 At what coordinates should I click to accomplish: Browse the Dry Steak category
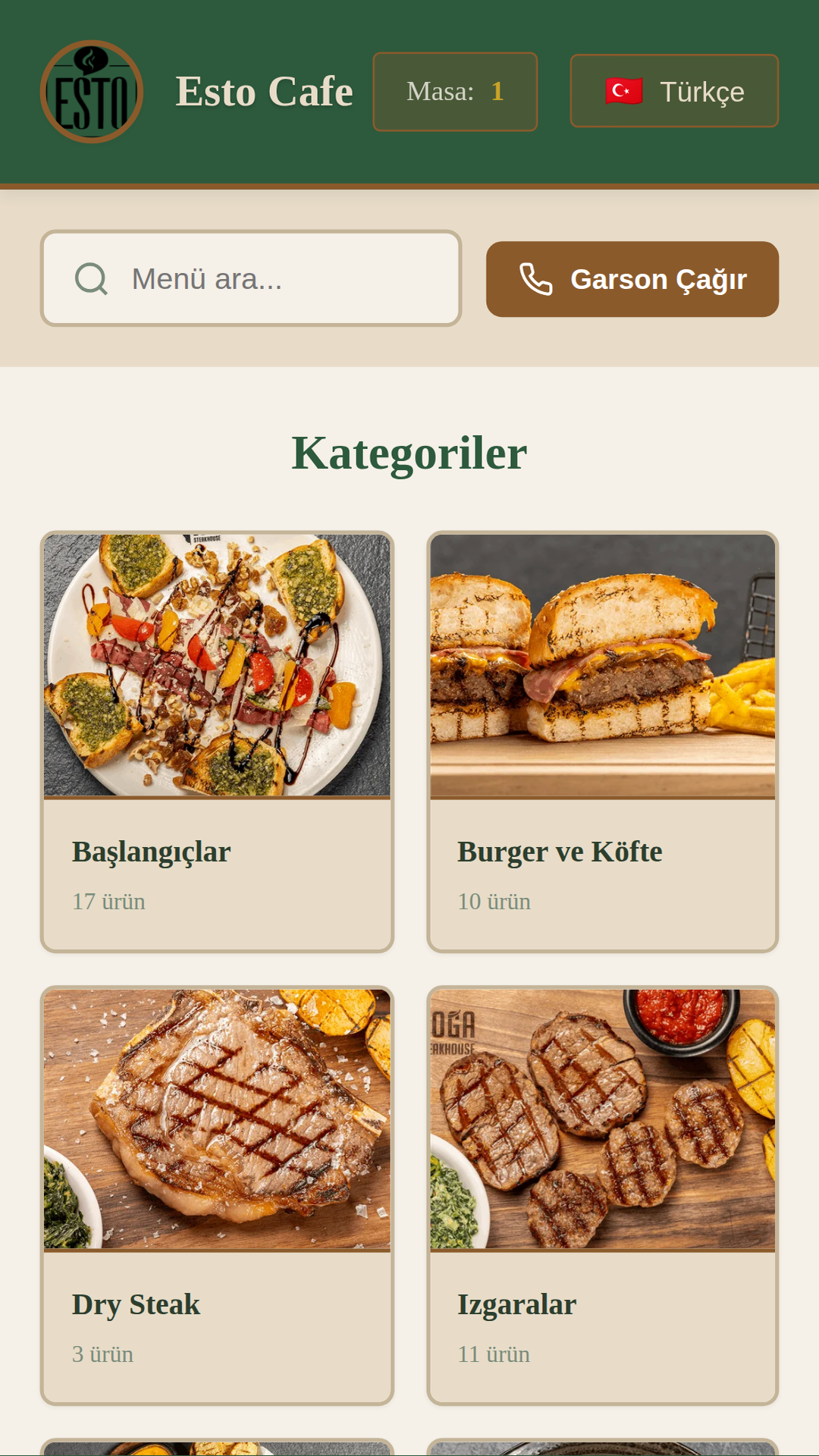pyautogui.click(x=217, y=1195)
